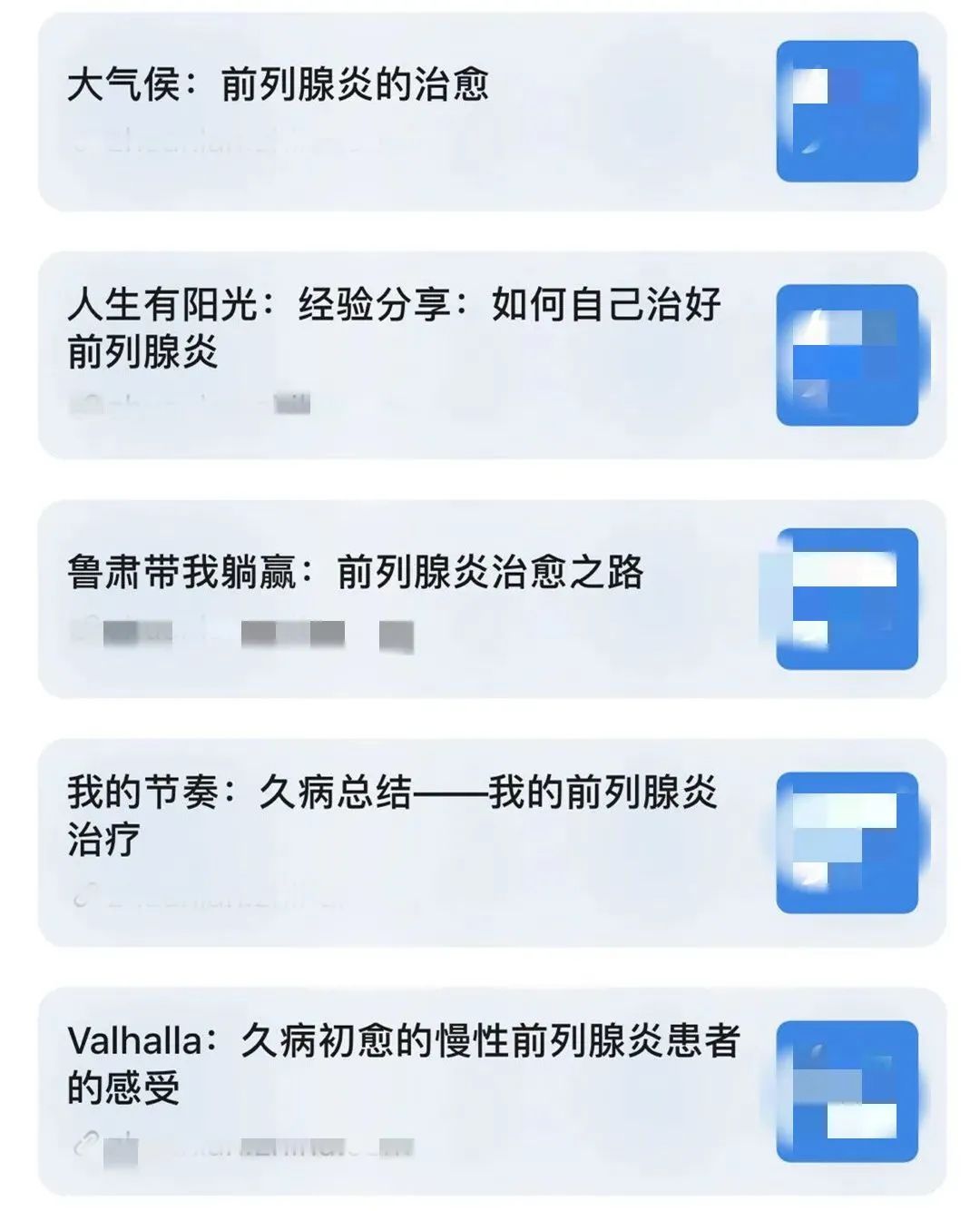Click the bottom Valhalla article card
The image size is (980, 1211).
pyautogui.click(x=490, y=1085)
